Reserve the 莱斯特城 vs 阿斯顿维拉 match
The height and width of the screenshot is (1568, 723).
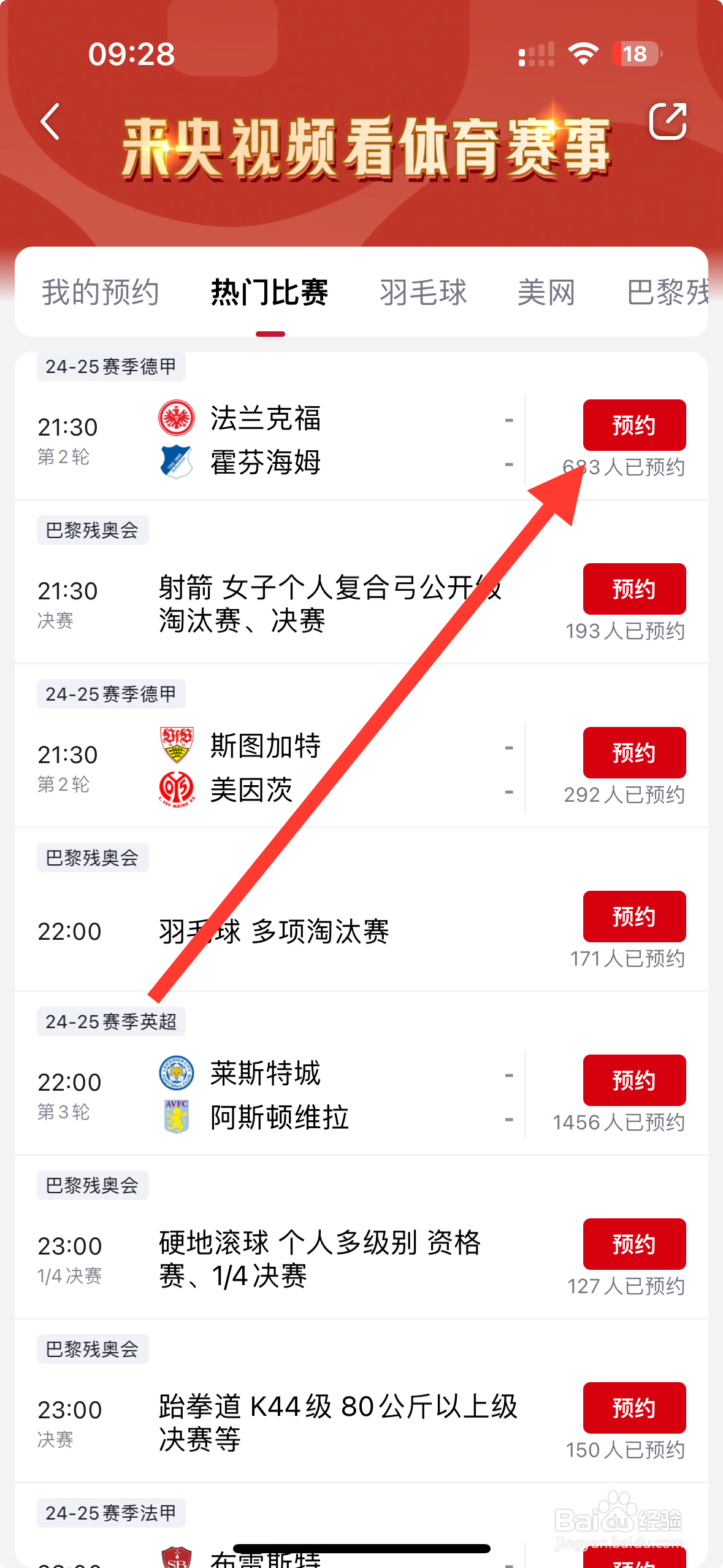(x=633, y=1080)
